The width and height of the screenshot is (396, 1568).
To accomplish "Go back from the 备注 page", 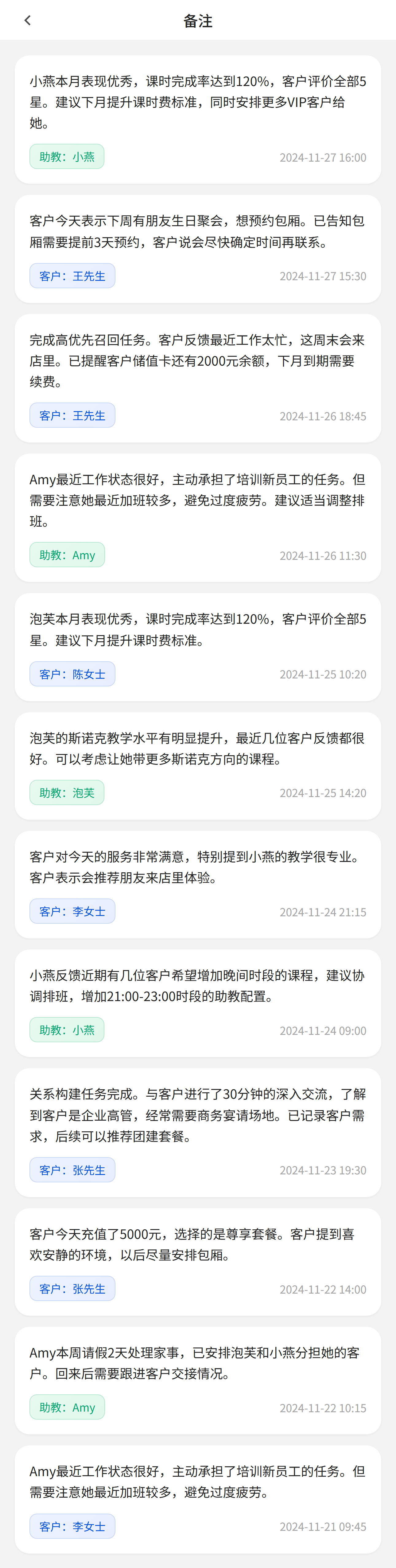I will point(27,21).
